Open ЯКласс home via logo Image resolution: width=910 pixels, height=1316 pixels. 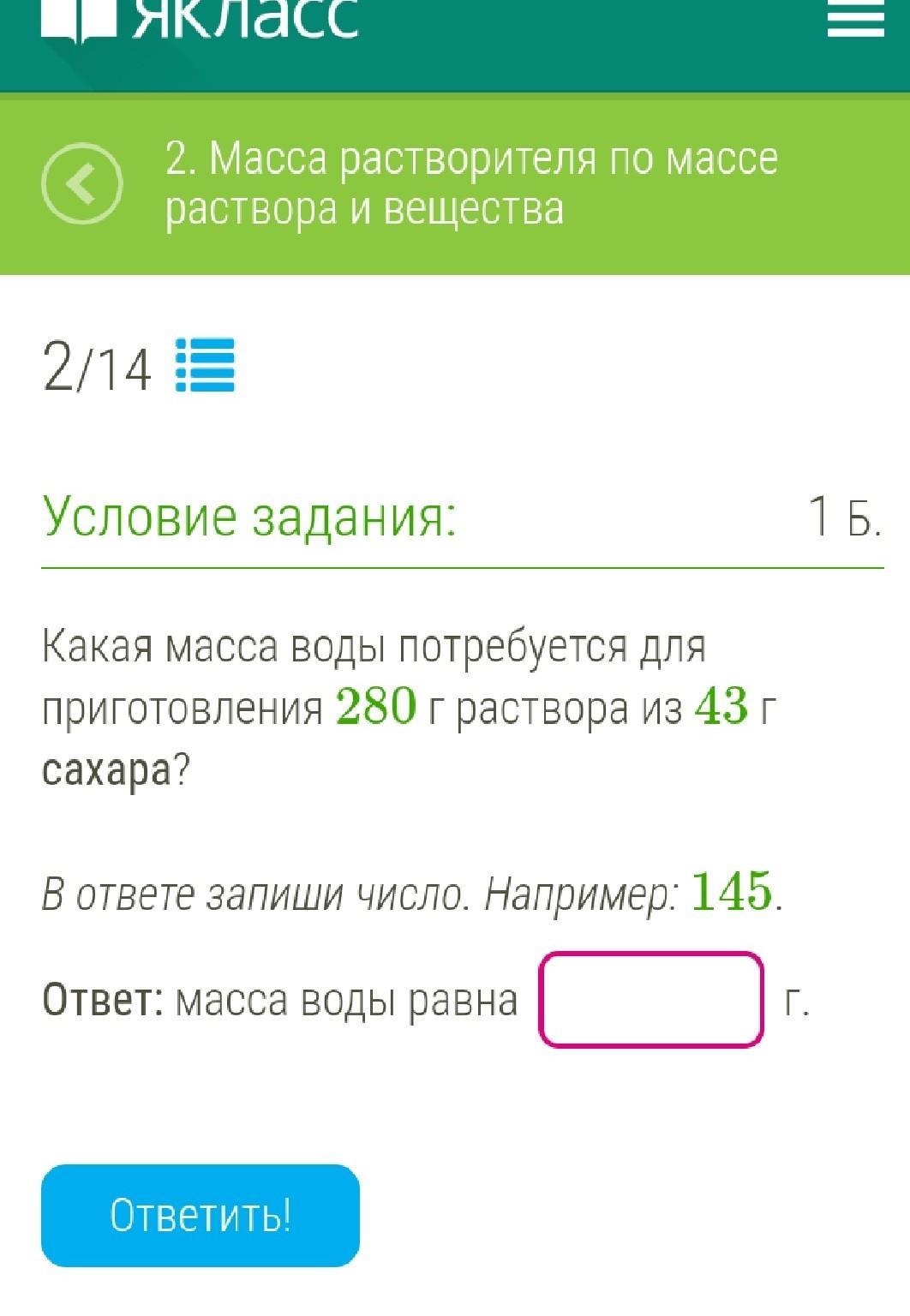[x=199, y=19]
